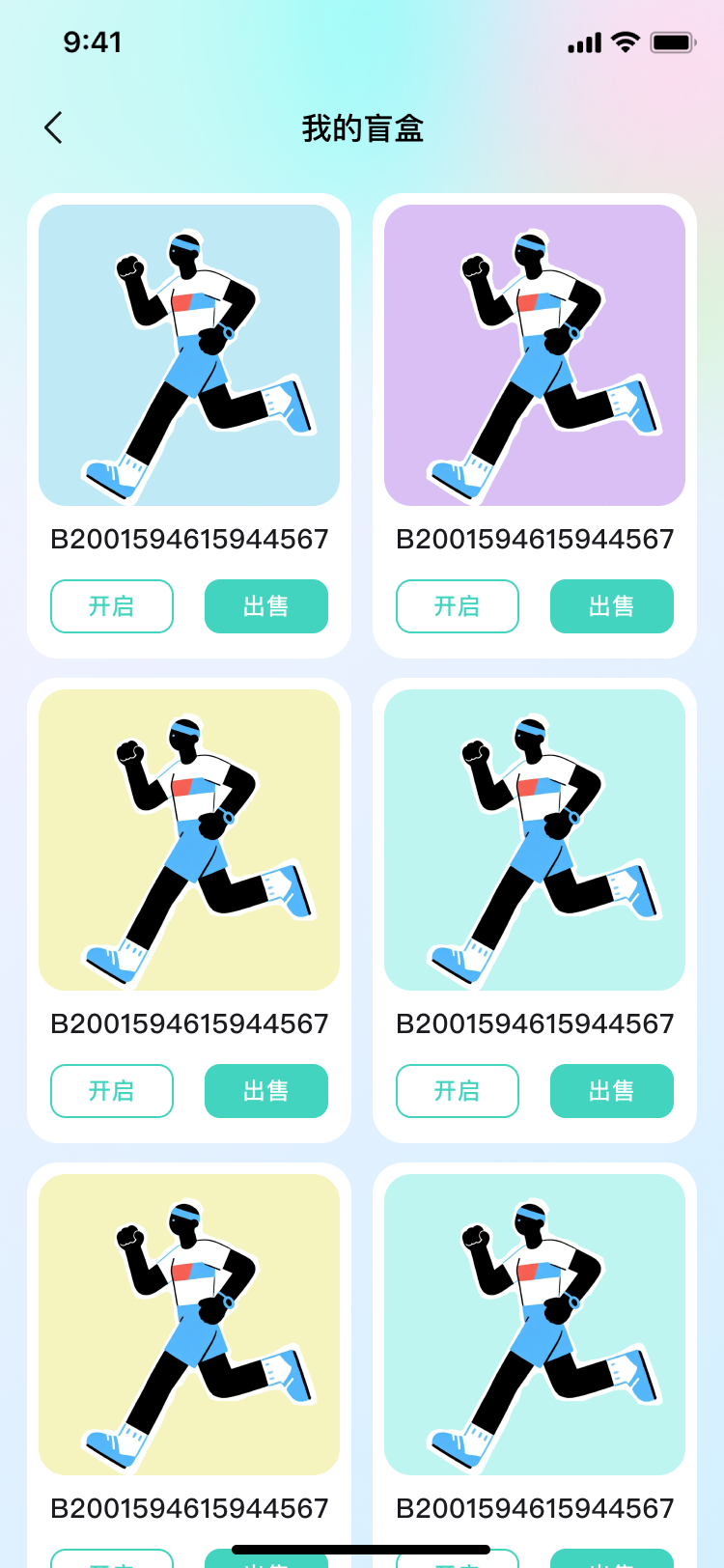Tap 出售 on the purple box card
Screen dimensions: 724x1568
(611, 606)
